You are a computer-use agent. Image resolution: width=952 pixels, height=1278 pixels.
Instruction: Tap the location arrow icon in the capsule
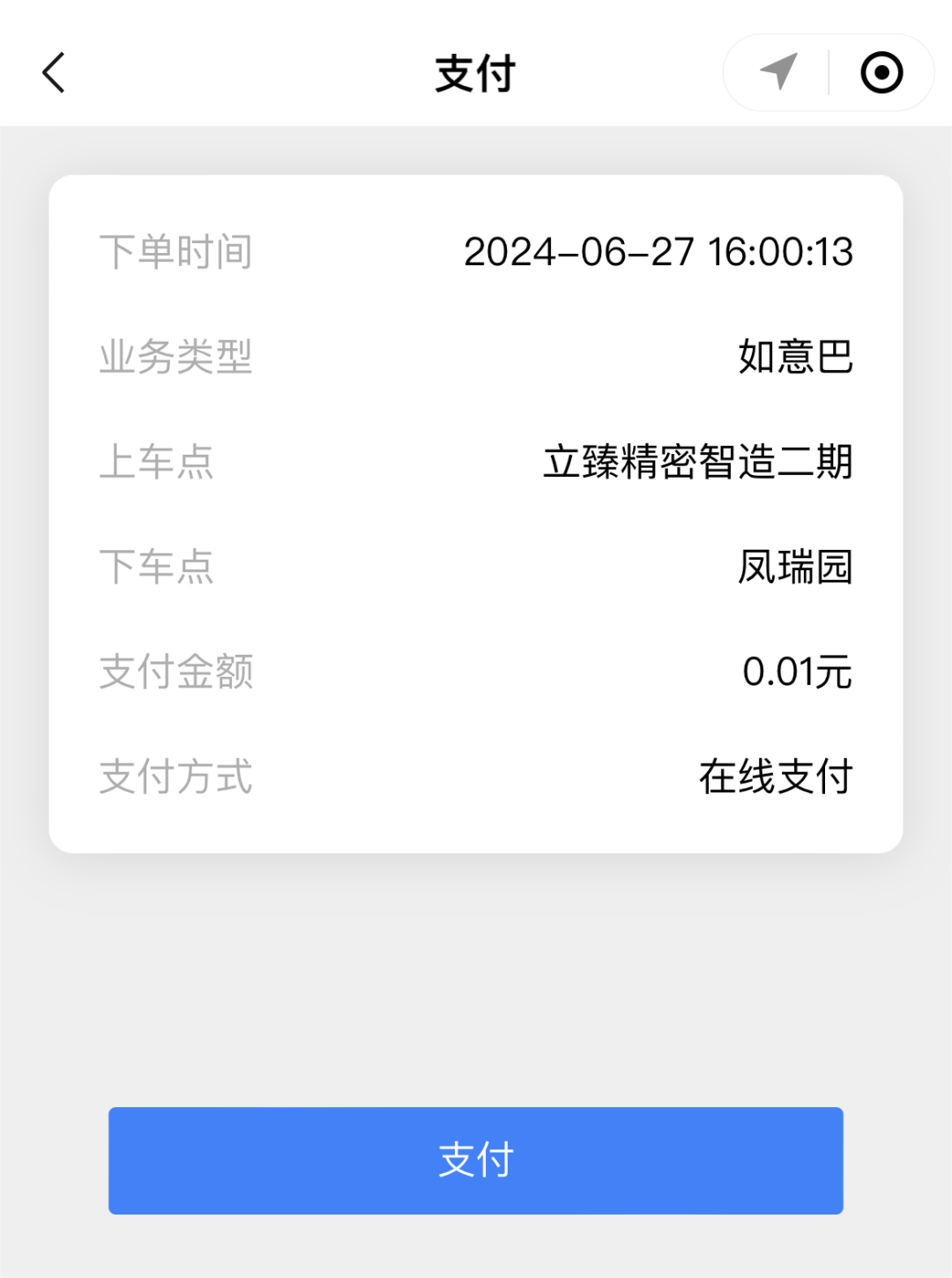pos(779,72)
